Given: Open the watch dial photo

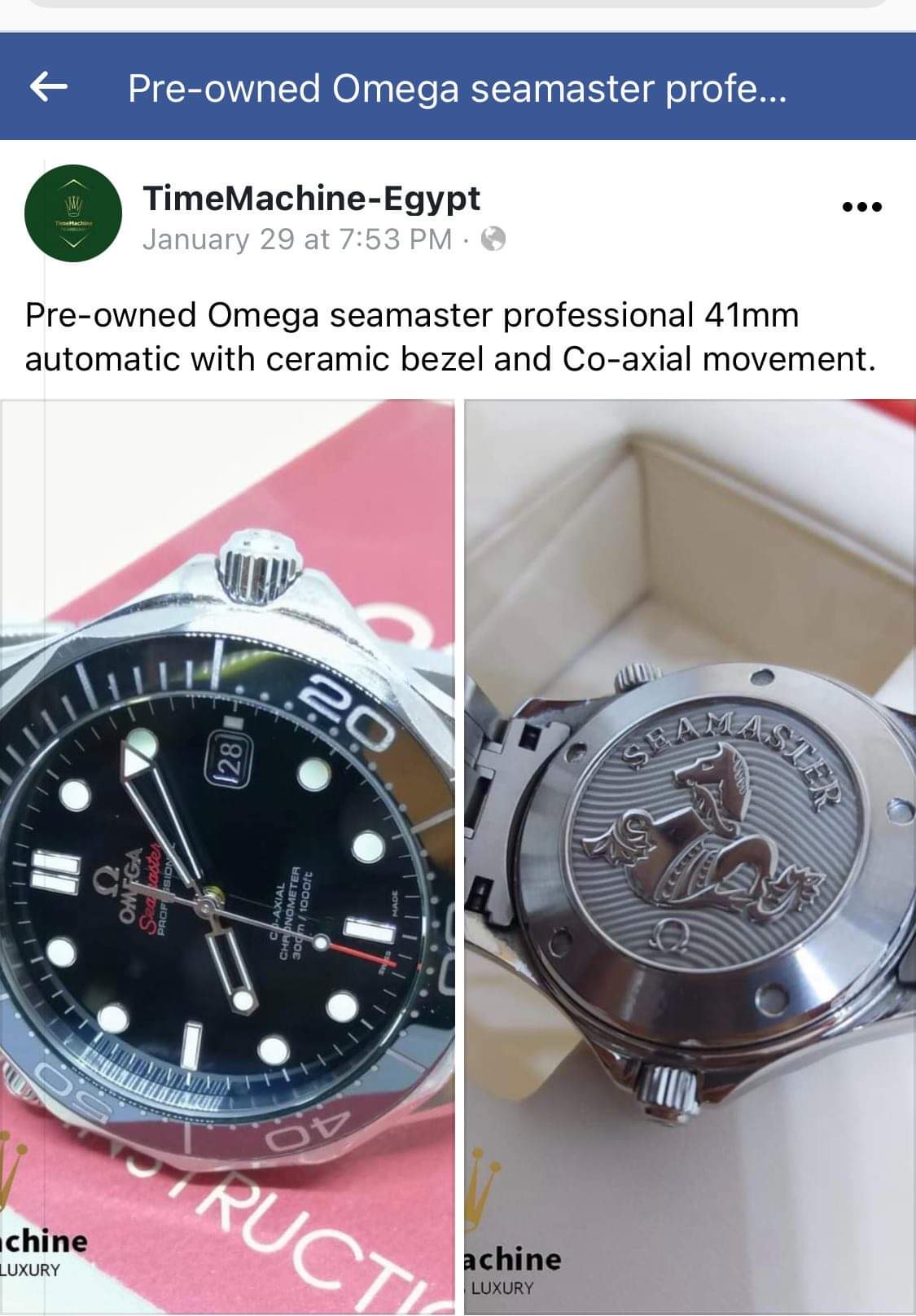Looking at the screenshot, I should click(x=227, y=855).
